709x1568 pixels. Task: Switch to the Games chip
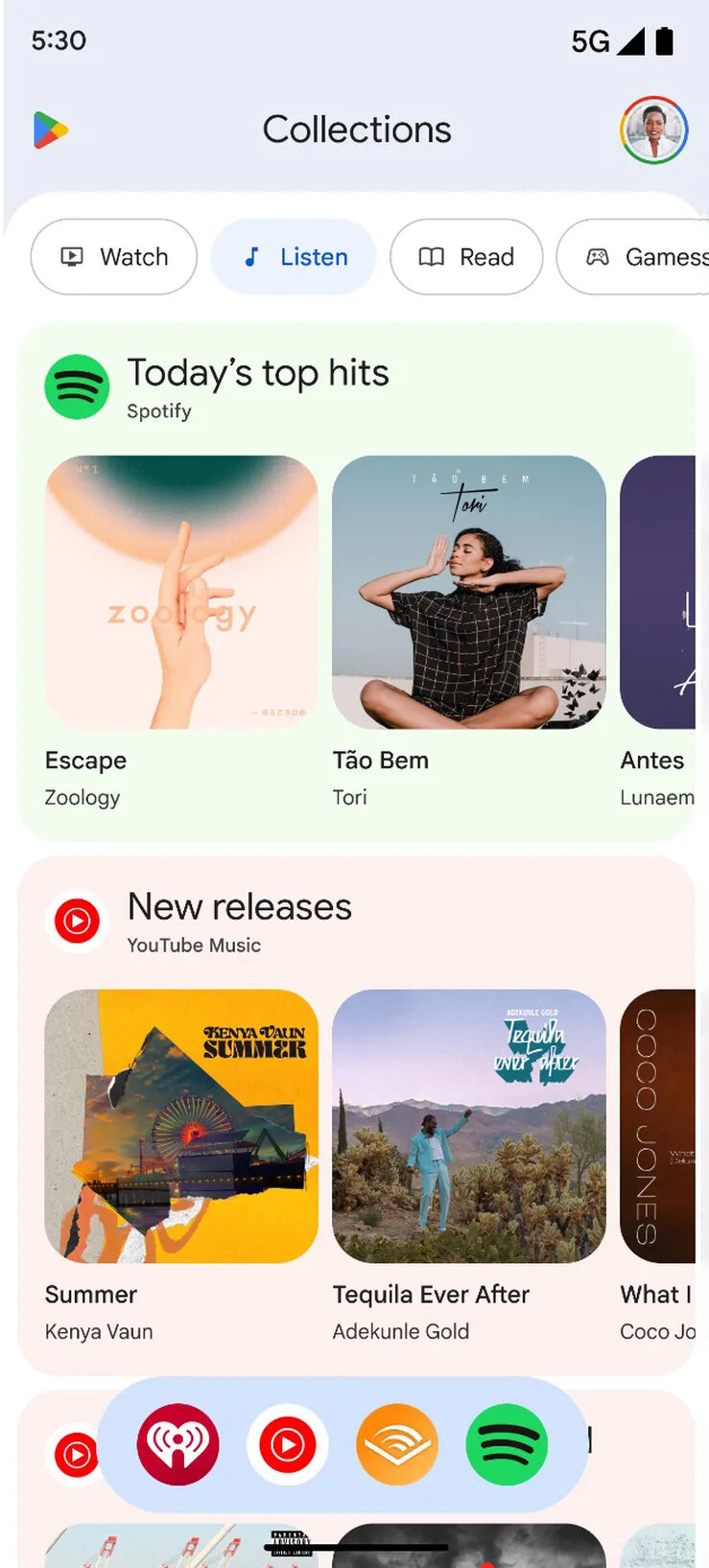click(635, 257)
